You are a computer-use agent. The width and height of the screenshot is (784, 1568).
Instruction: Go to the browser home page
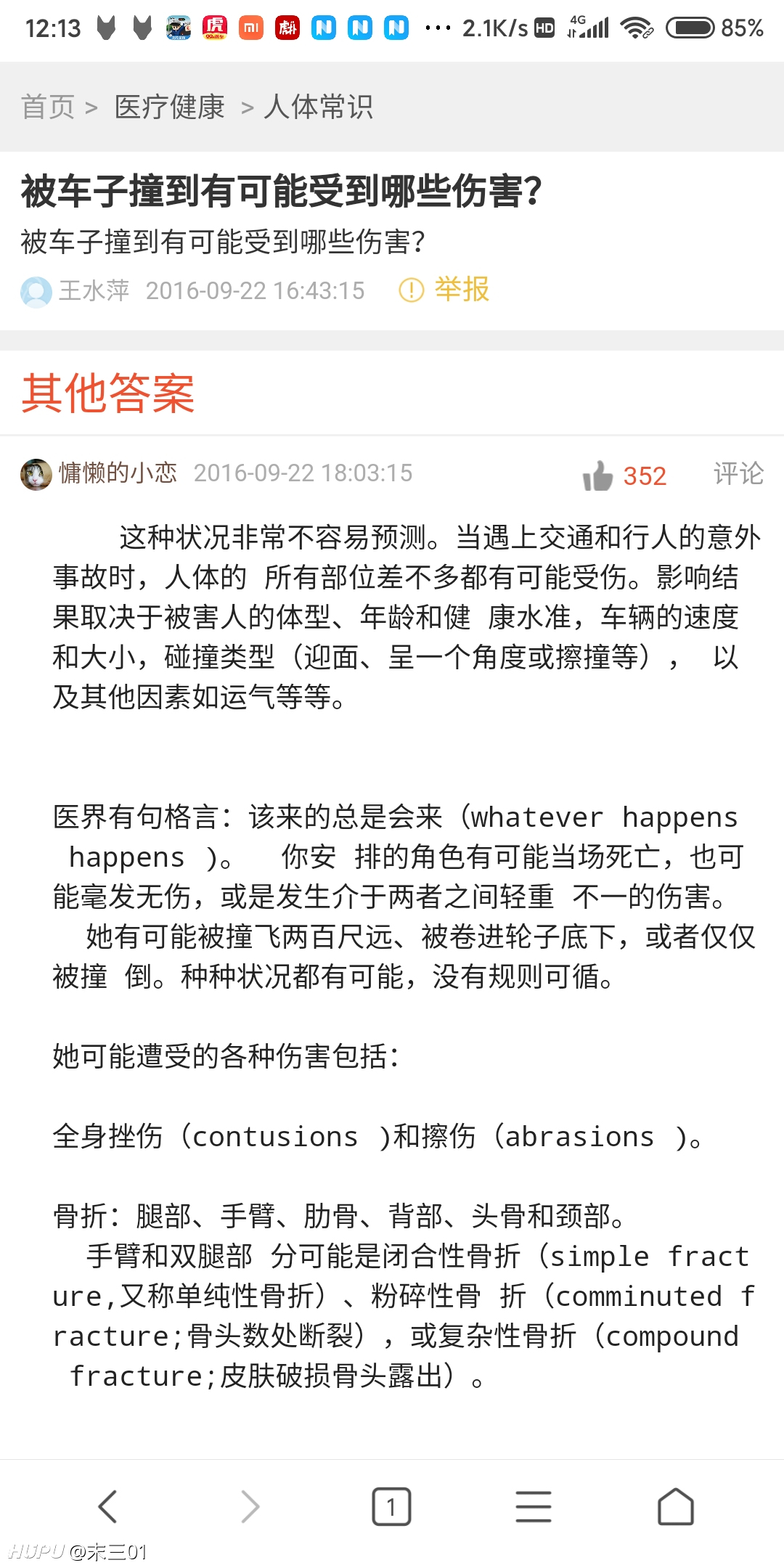pyautogui.click(x=676, y=1506)
